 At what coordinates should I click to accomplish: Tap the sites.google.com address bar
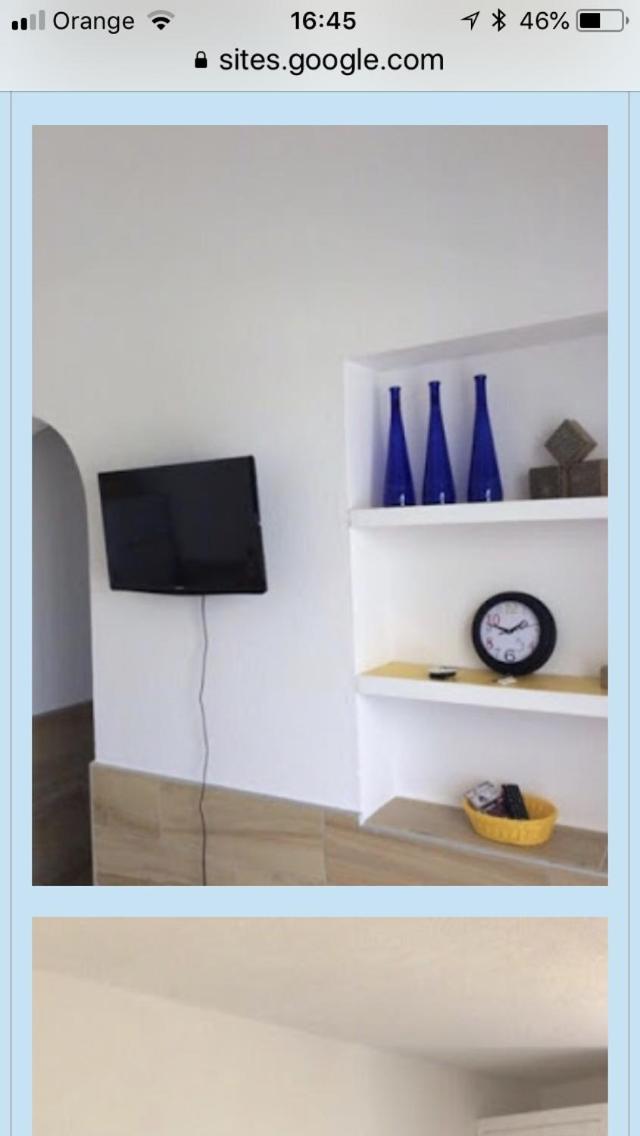click(320, 60)
